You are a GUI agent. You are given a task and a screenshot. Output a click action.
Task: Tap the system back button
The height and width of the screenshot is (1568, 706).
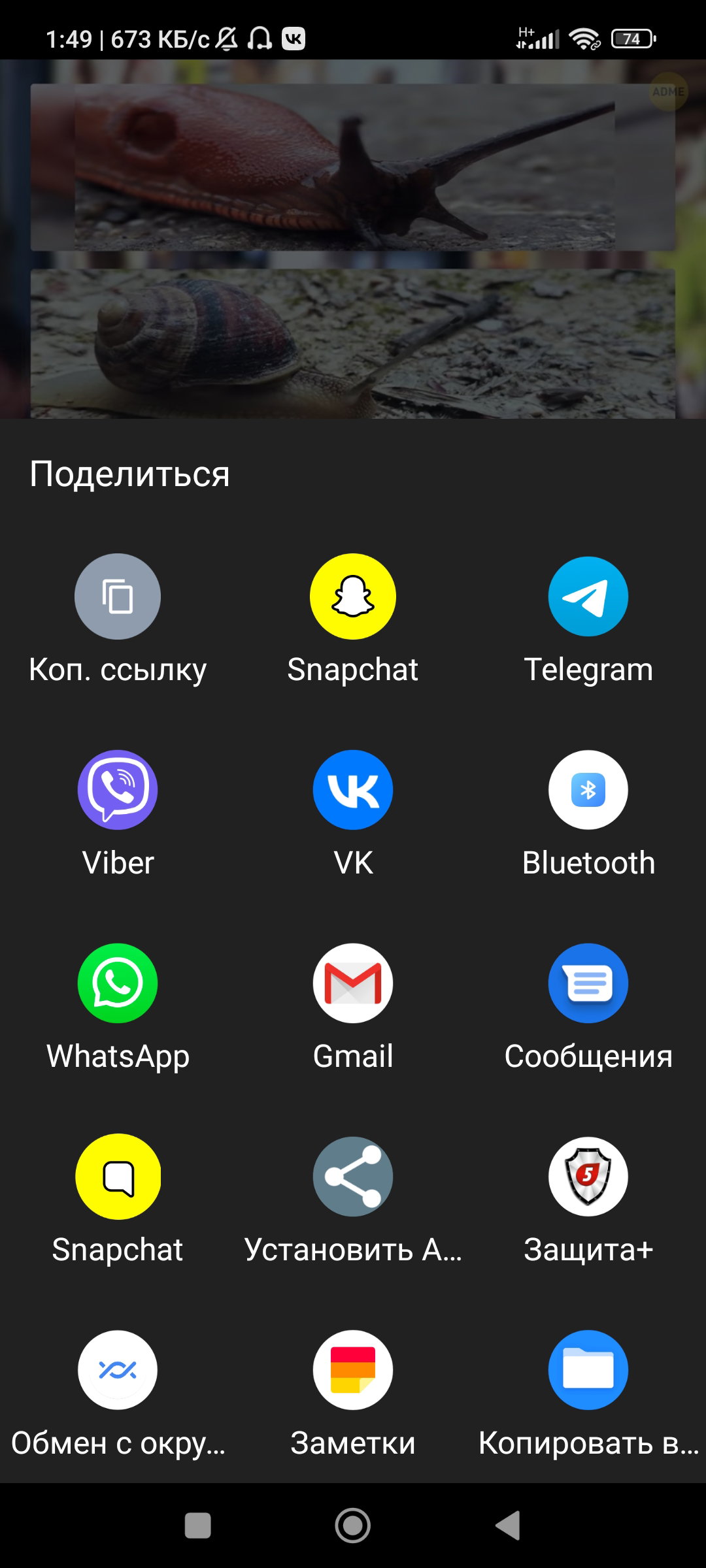(x=509, y=1526)
